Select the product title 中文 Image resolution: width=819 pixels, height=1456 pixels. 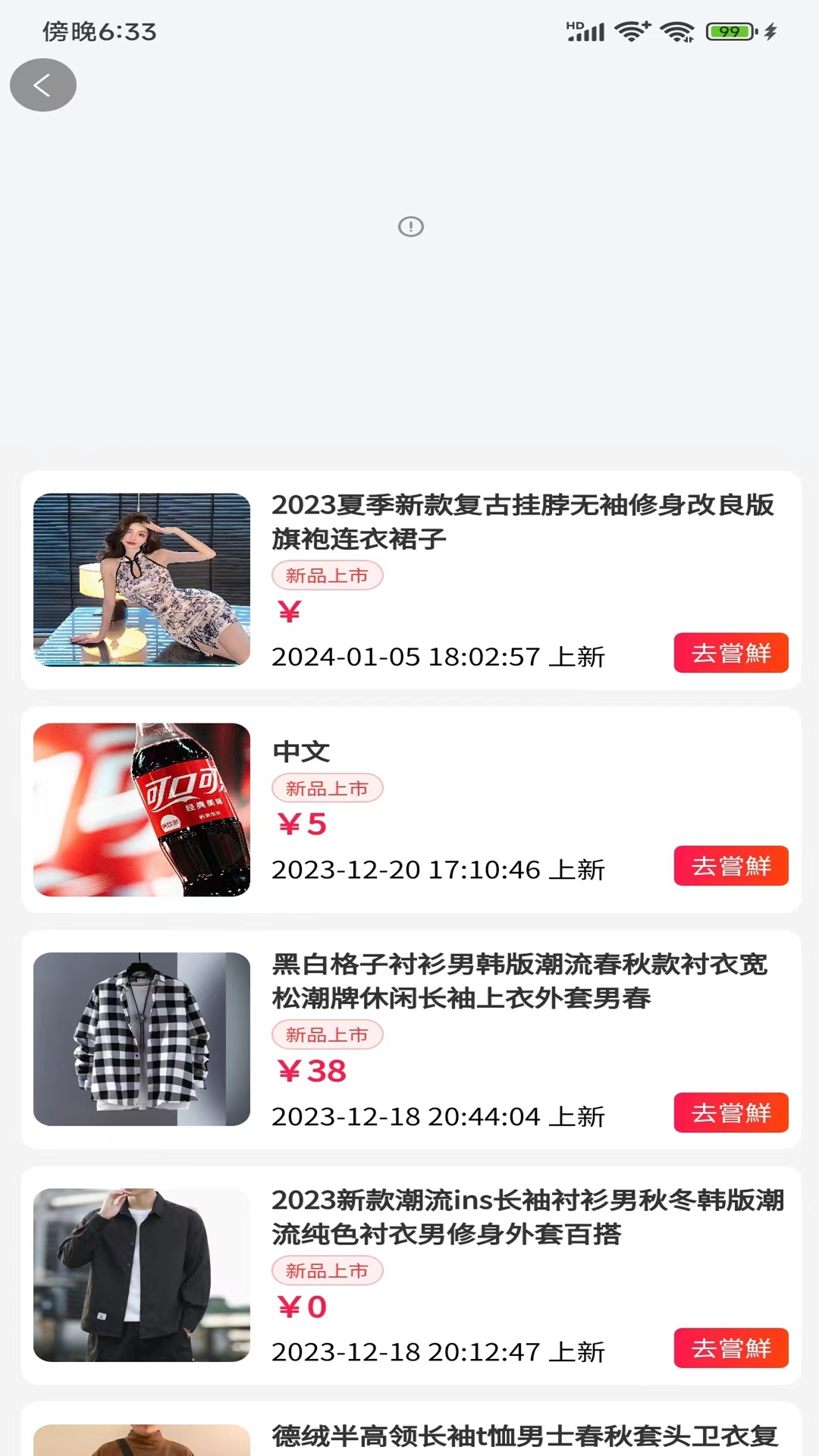(301, 752)
